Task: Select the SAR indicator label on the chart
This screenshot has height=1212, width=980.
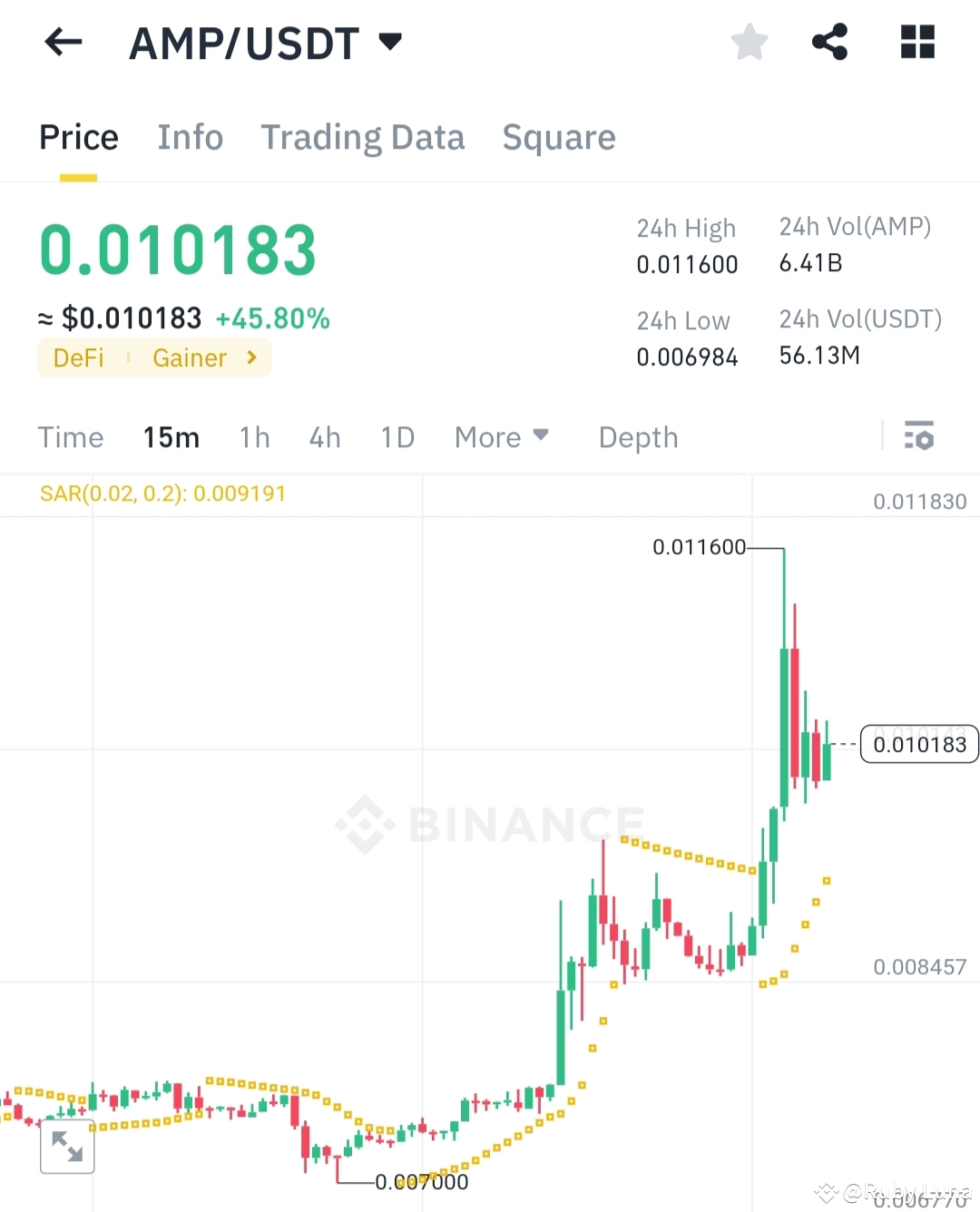Action: point(162,494)
